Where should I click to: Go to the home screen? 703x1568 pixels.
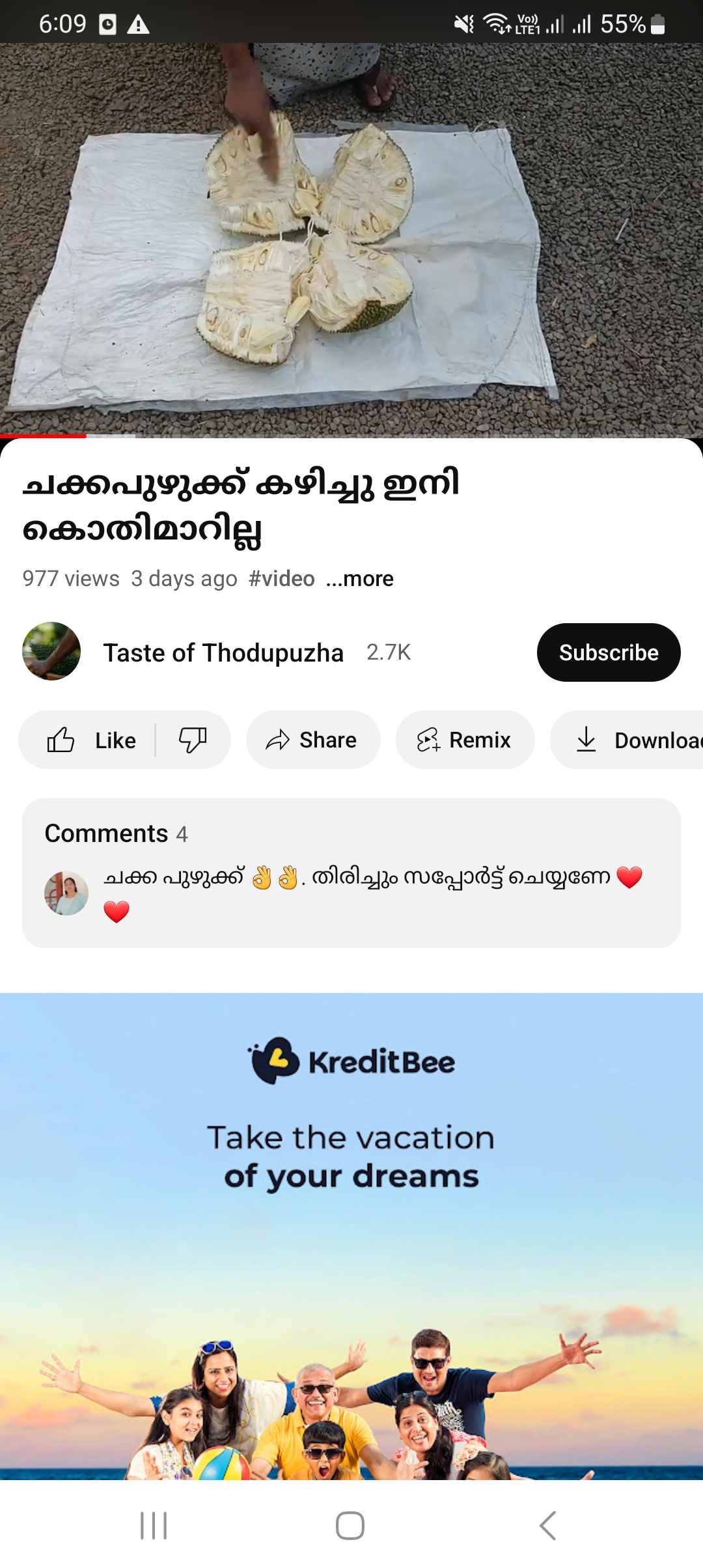[x=350, y=1526]
